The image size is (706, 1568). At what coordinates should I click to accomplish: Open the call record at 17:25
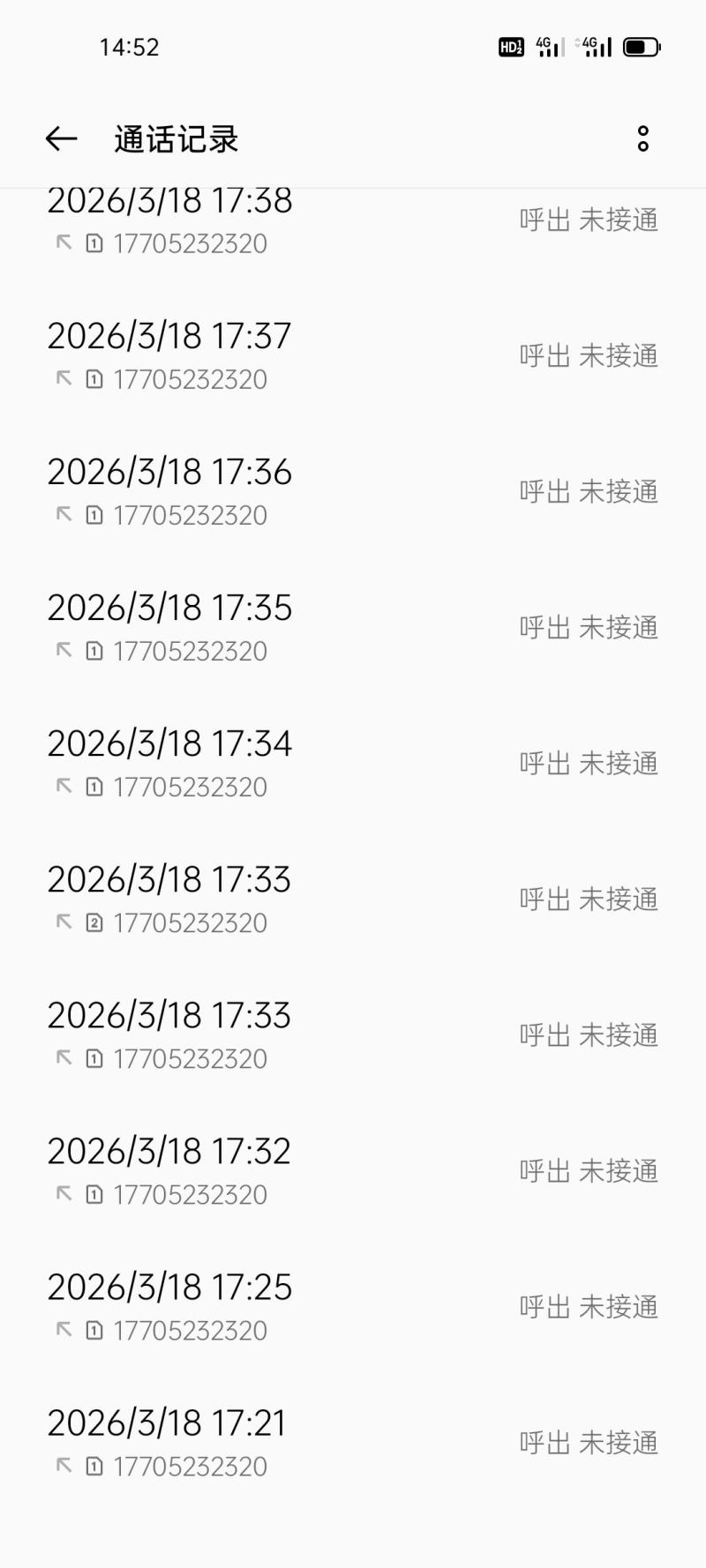353,1307
